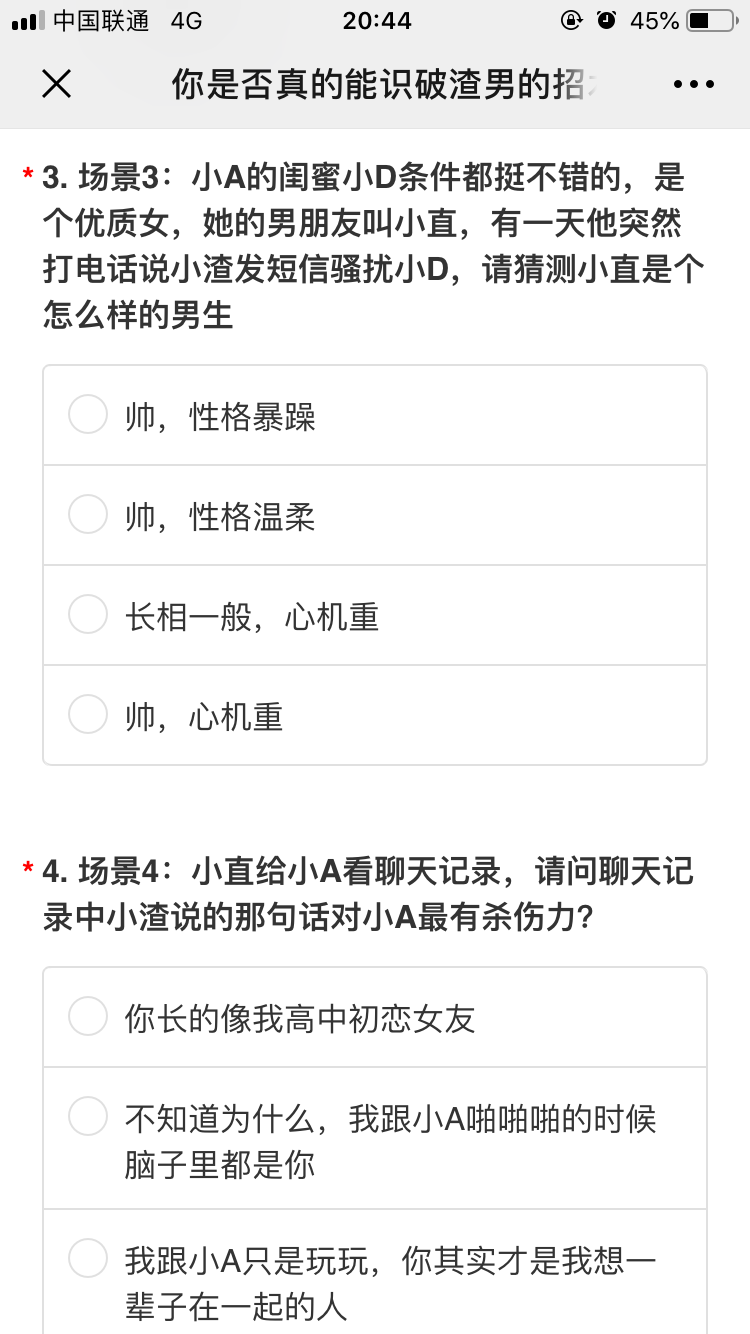Select the option 帅，性格暴躁
The height and width of the screenshot is (1334, 750).
(x=375, y=415)
